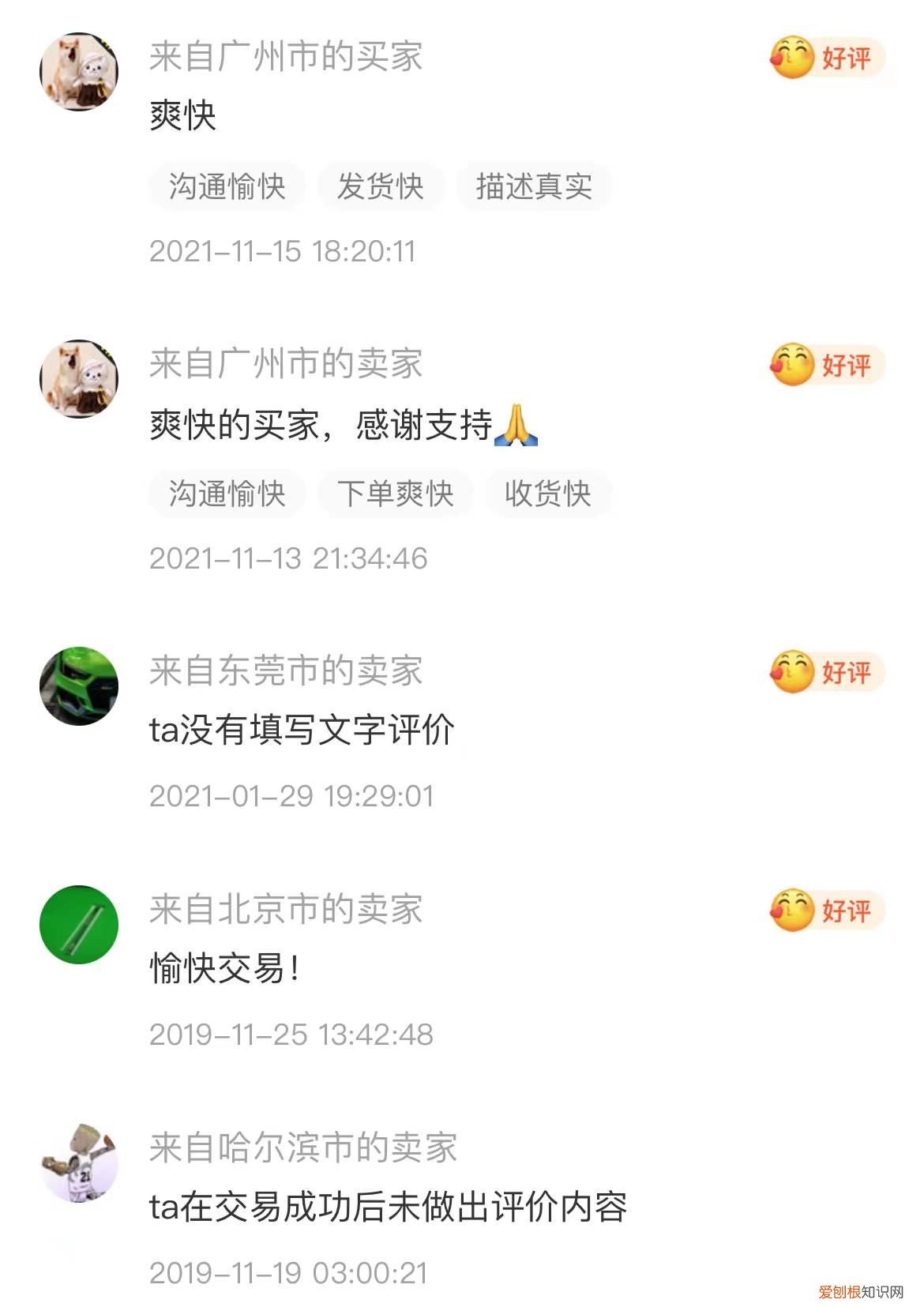Screen dimensions: 924x1307
Task: Expand the 沟通愉快 tag under the seller reply
Action: click(227, 493)
